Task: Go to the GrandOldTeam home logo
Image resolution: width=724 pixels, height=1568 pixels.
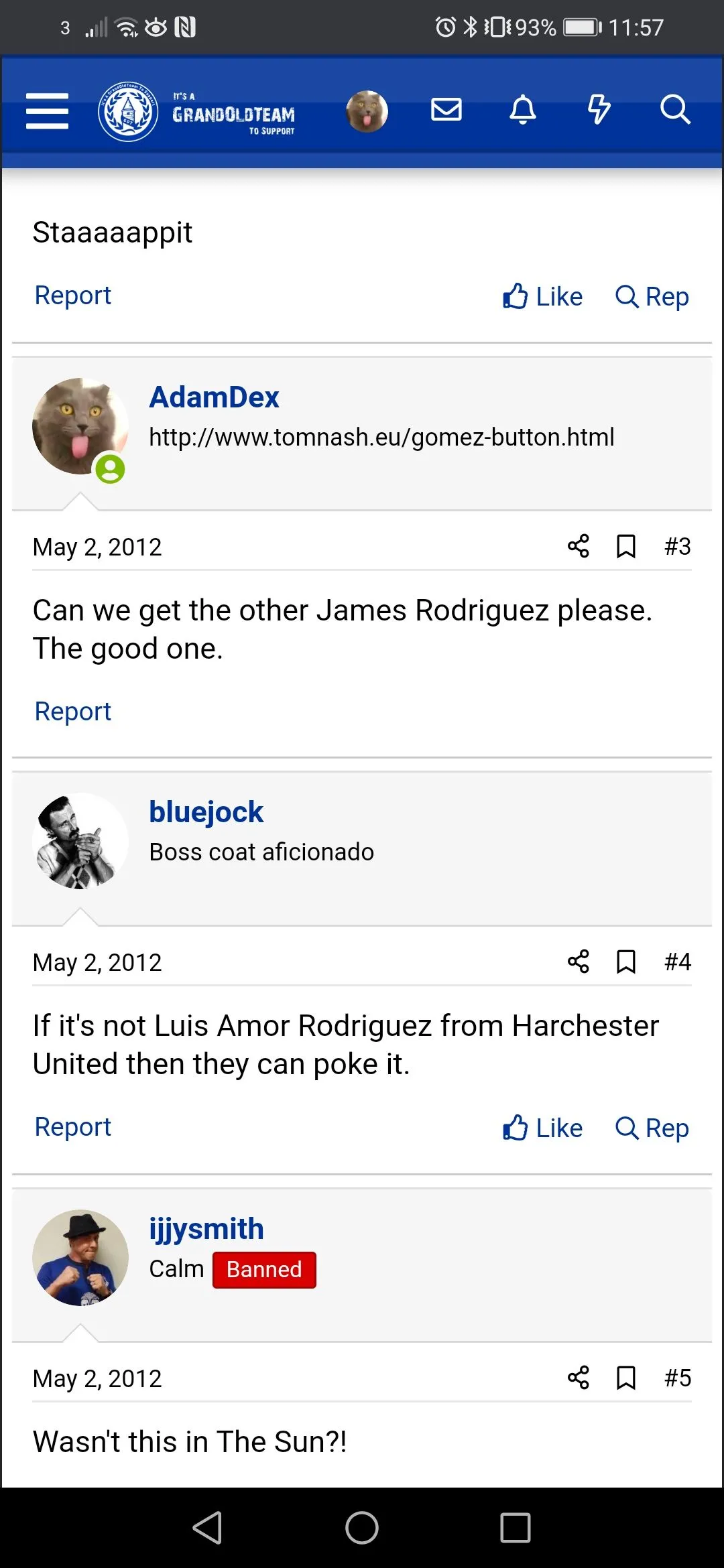Action: click(197, 111)
